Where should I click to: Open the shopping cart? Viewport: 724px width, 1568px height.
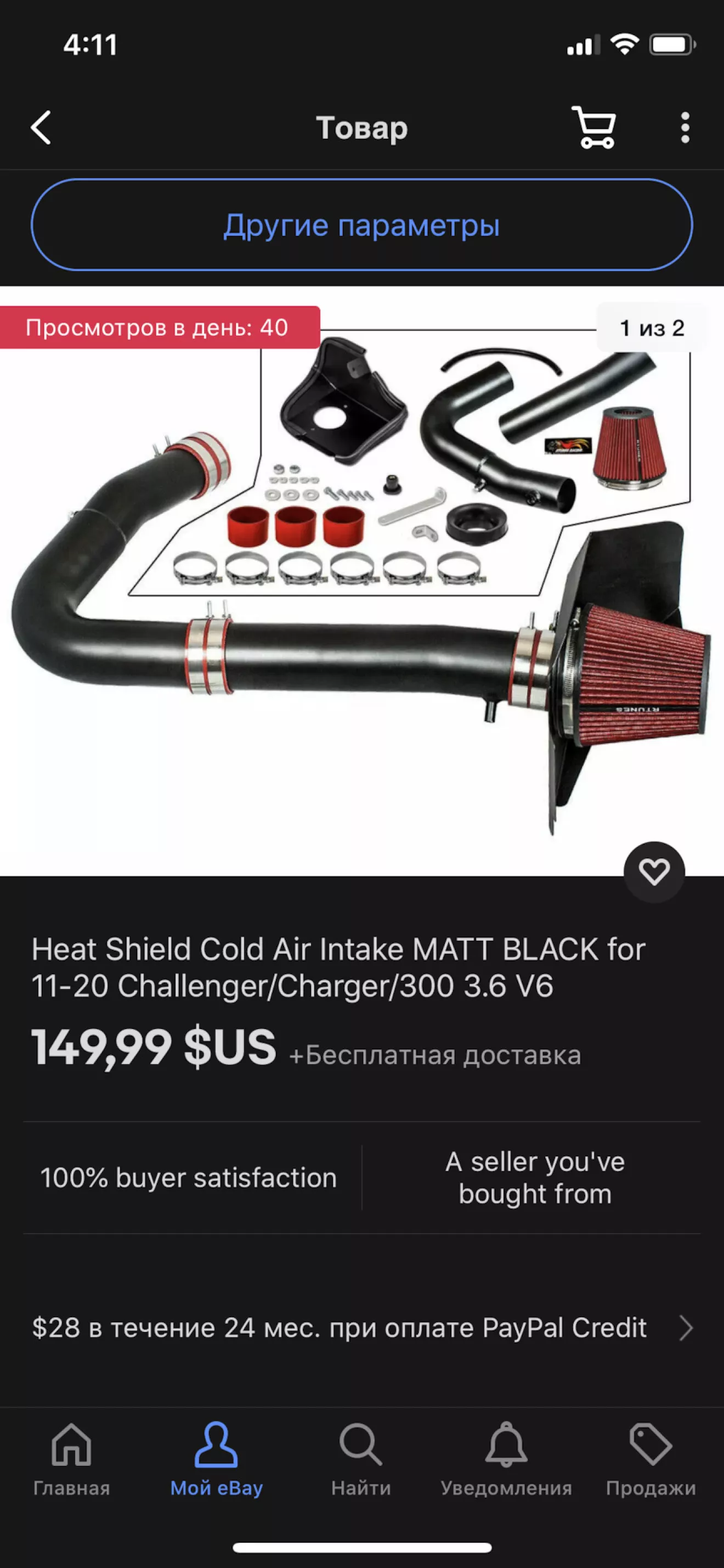594,128
